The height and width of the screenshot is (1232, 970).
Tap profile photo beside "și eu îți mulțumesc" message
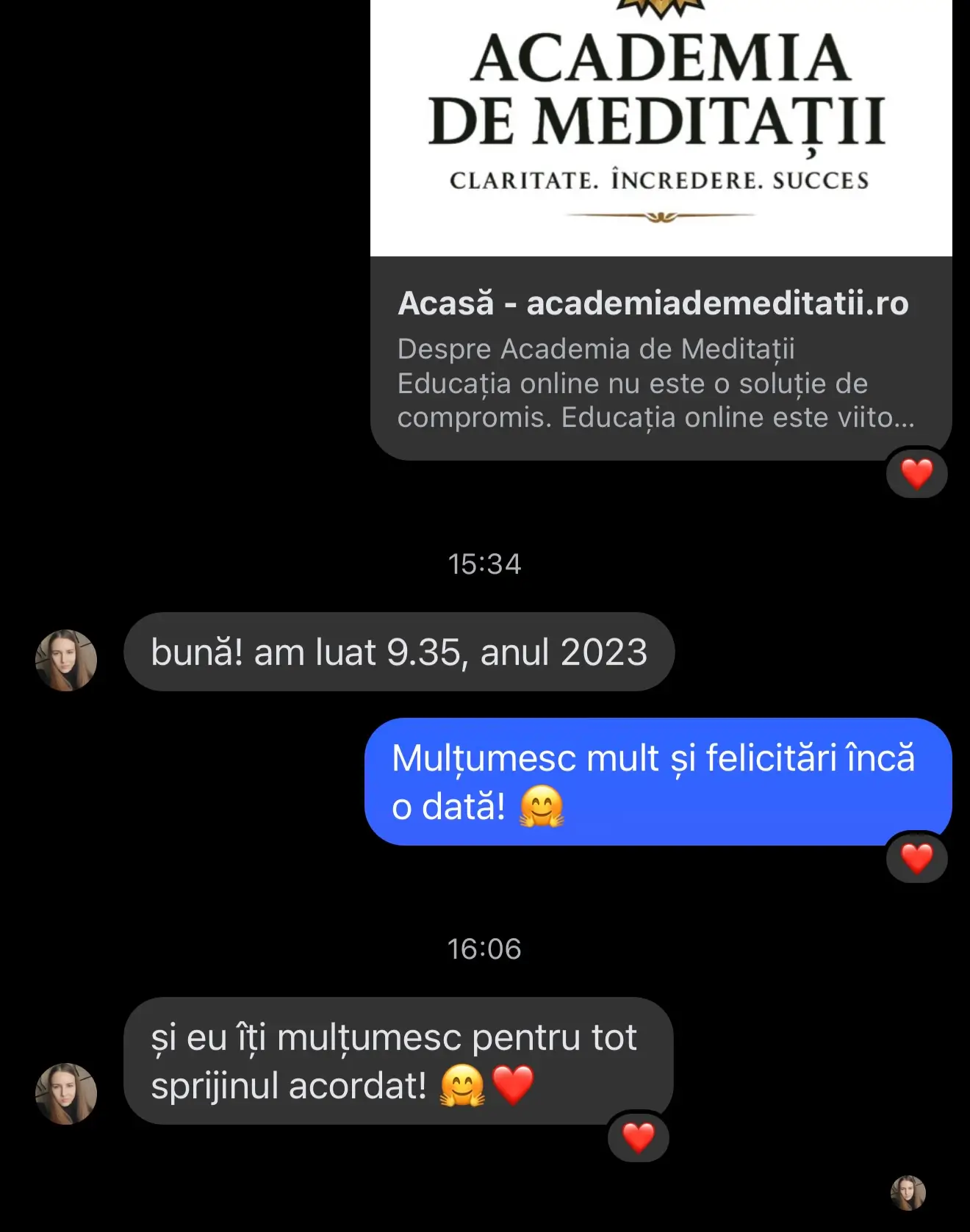66,1093
